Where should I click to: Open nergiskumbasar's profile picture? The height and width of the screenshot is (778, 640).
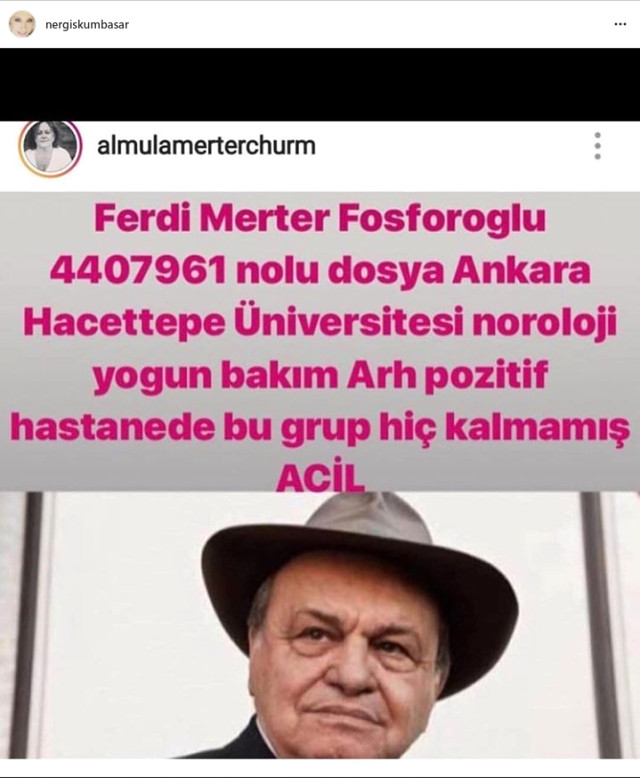pos(21,24)
